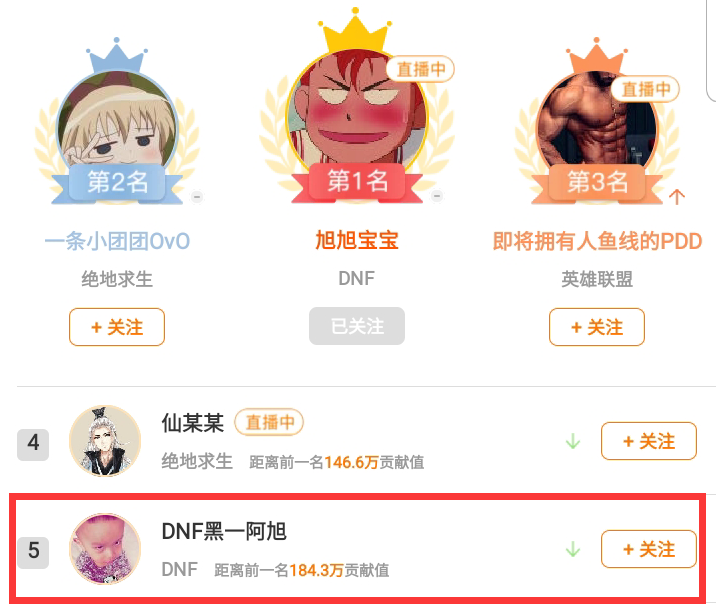Viewport: 716px width, 612px height.
Task: Open the rank 4 row for 仙某某
Action: pos(362,441)
